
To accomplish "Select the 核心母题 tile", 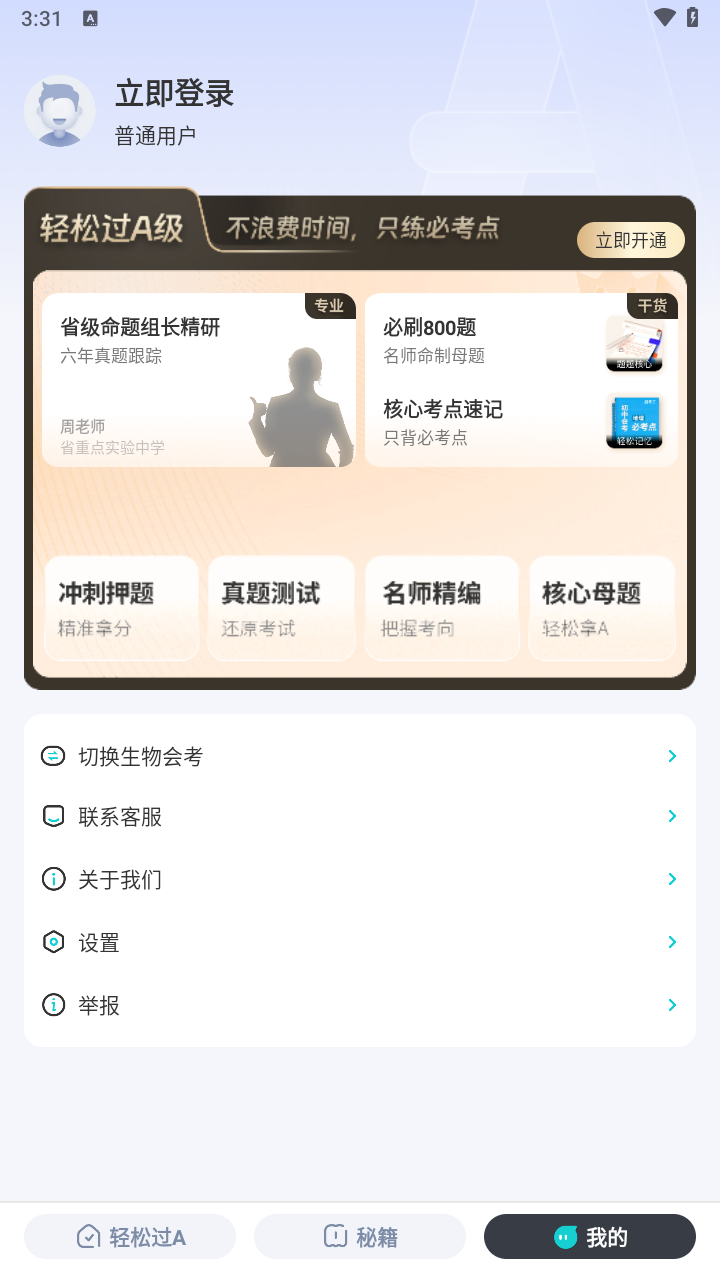I will point(602,608).
